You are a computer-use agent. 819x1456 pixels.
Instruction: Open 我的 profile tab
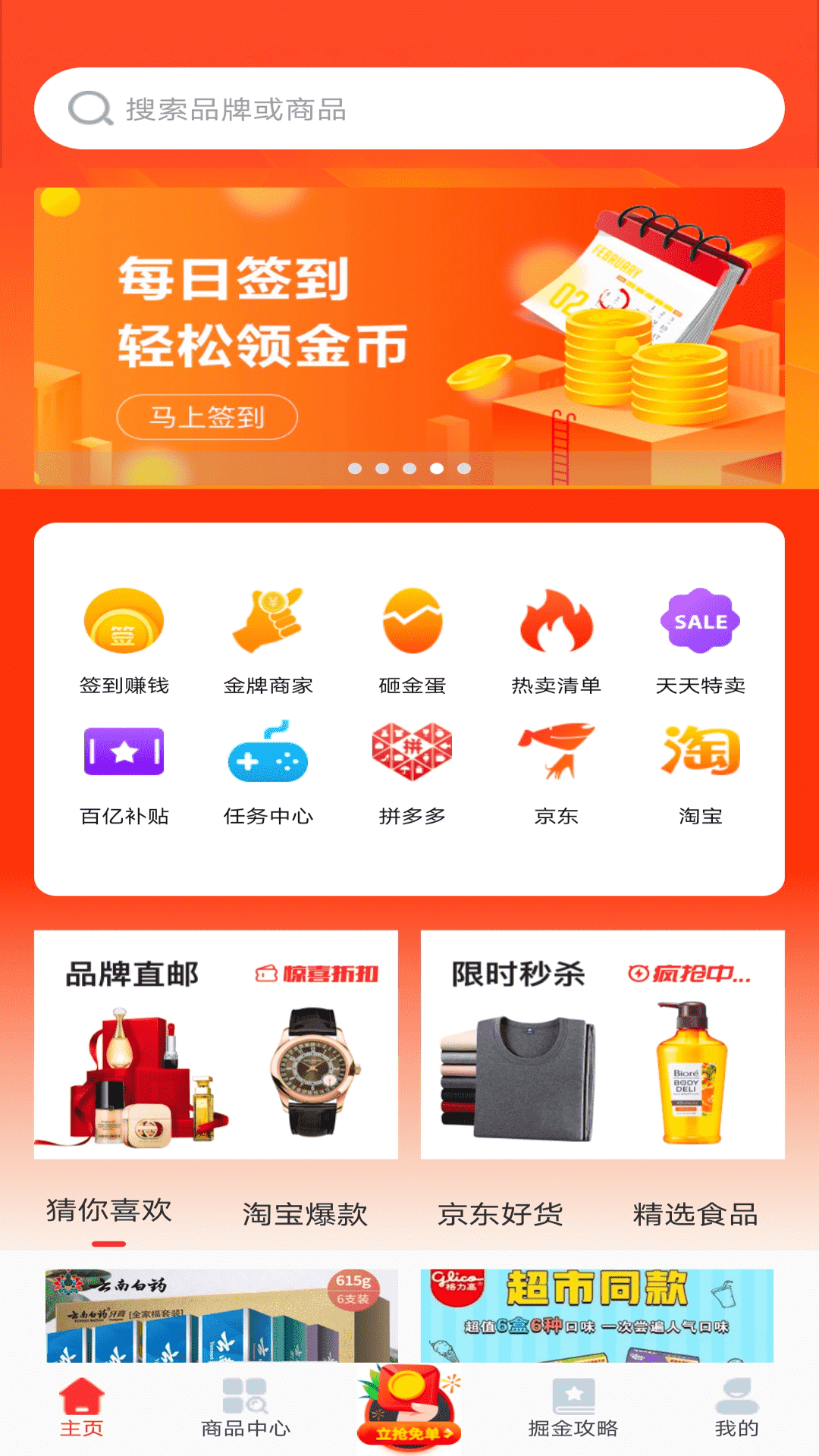(736, 1409)
